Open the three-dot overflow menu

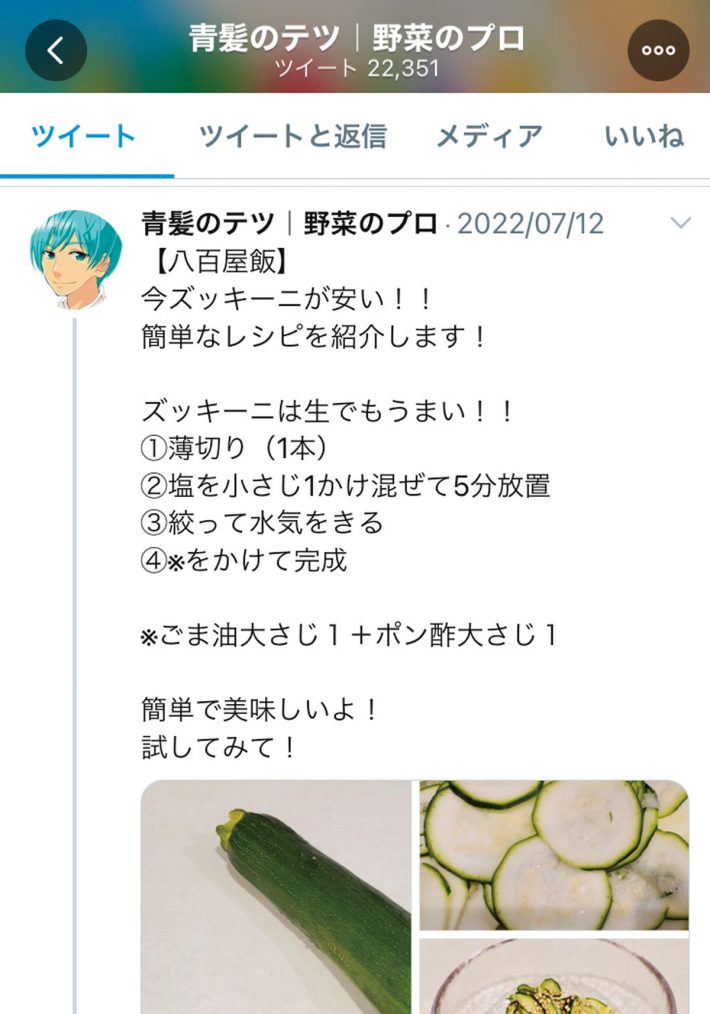coord(658,50)
